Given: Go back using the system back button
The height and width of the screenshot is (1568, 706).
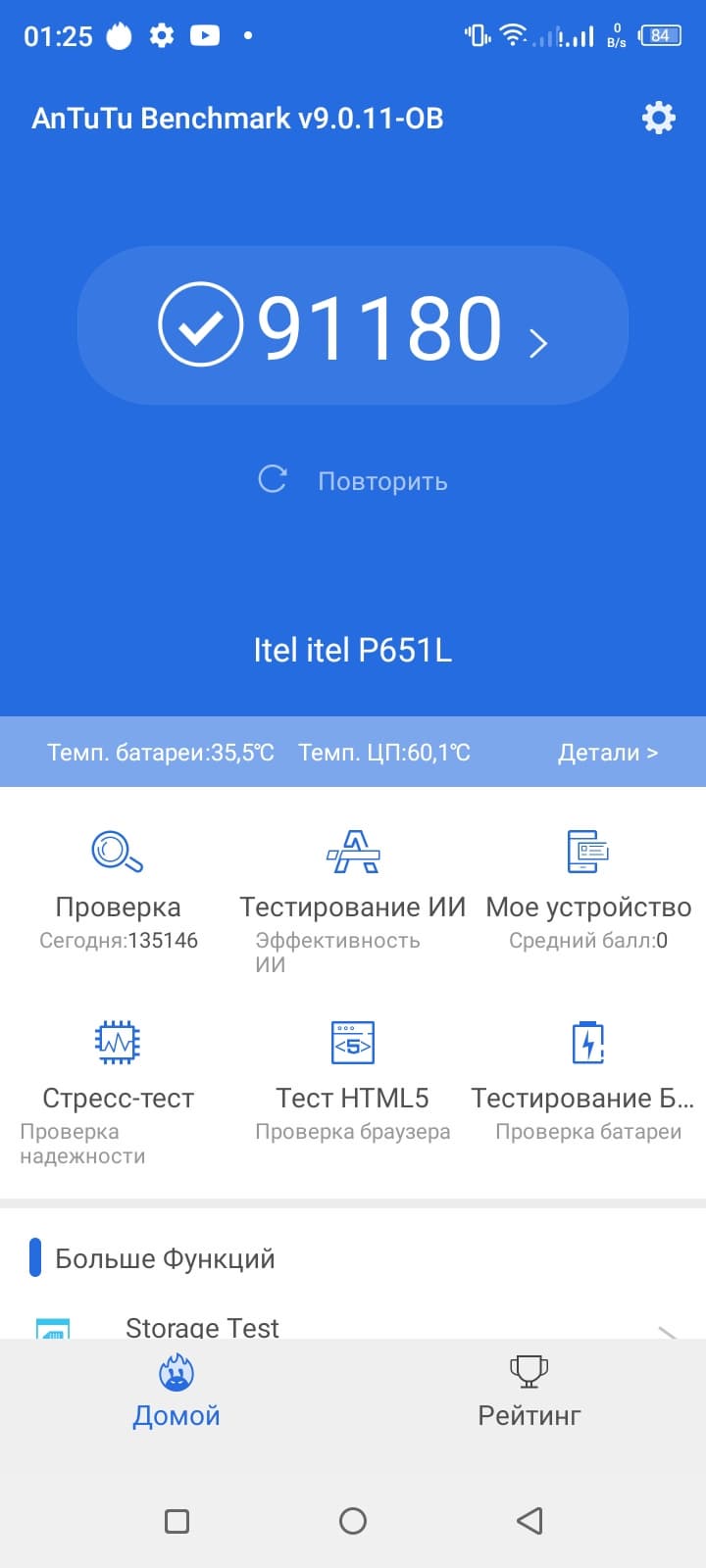Looking at the screenshot, I should click(529, 1521).
